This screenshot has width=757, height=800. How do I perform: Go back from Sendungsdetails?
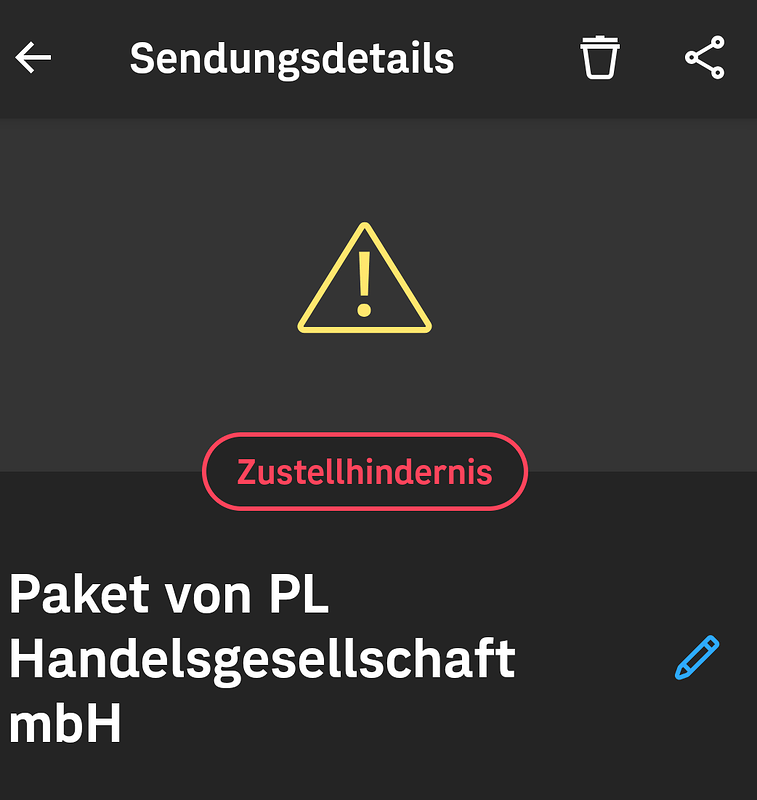[33, 58]
